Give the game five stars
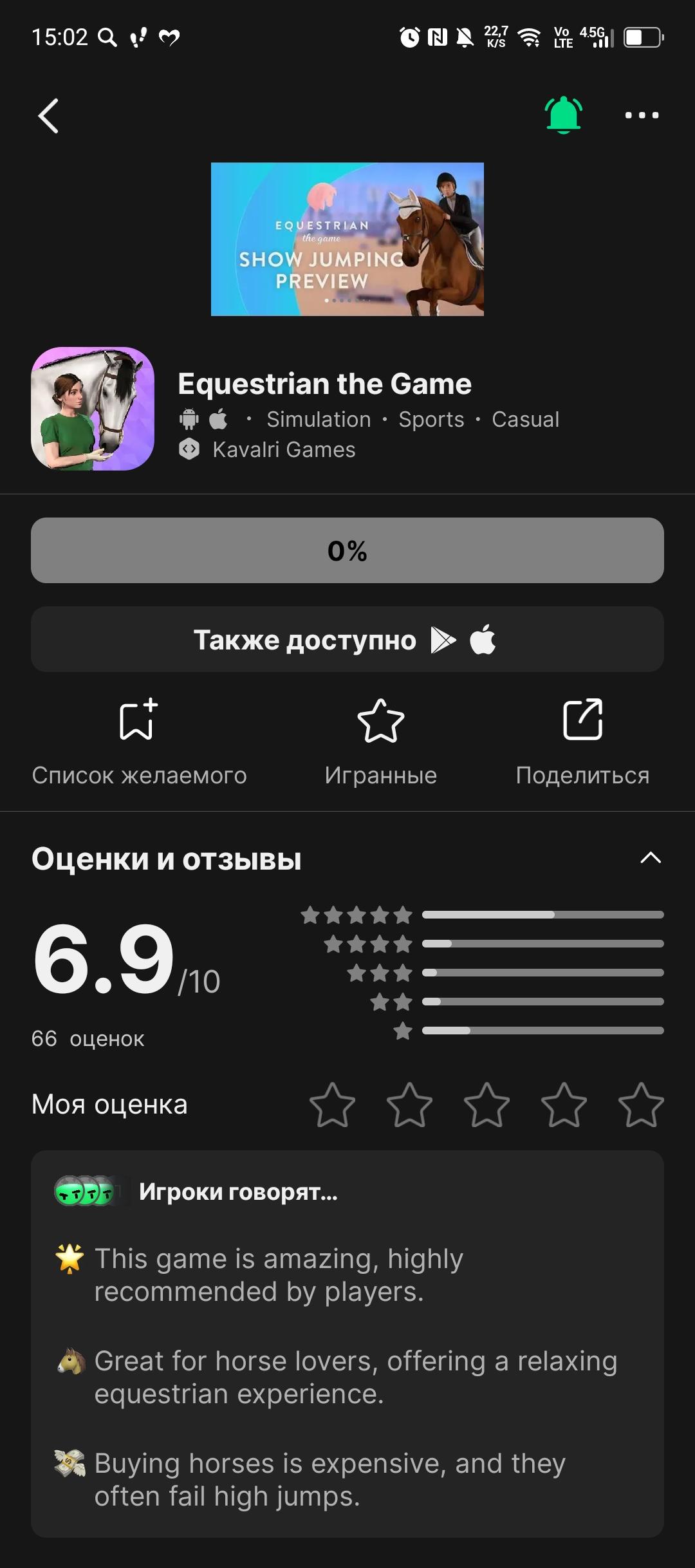The image size is (695, 1568). pyautogui.click(x=641, y=1105)
